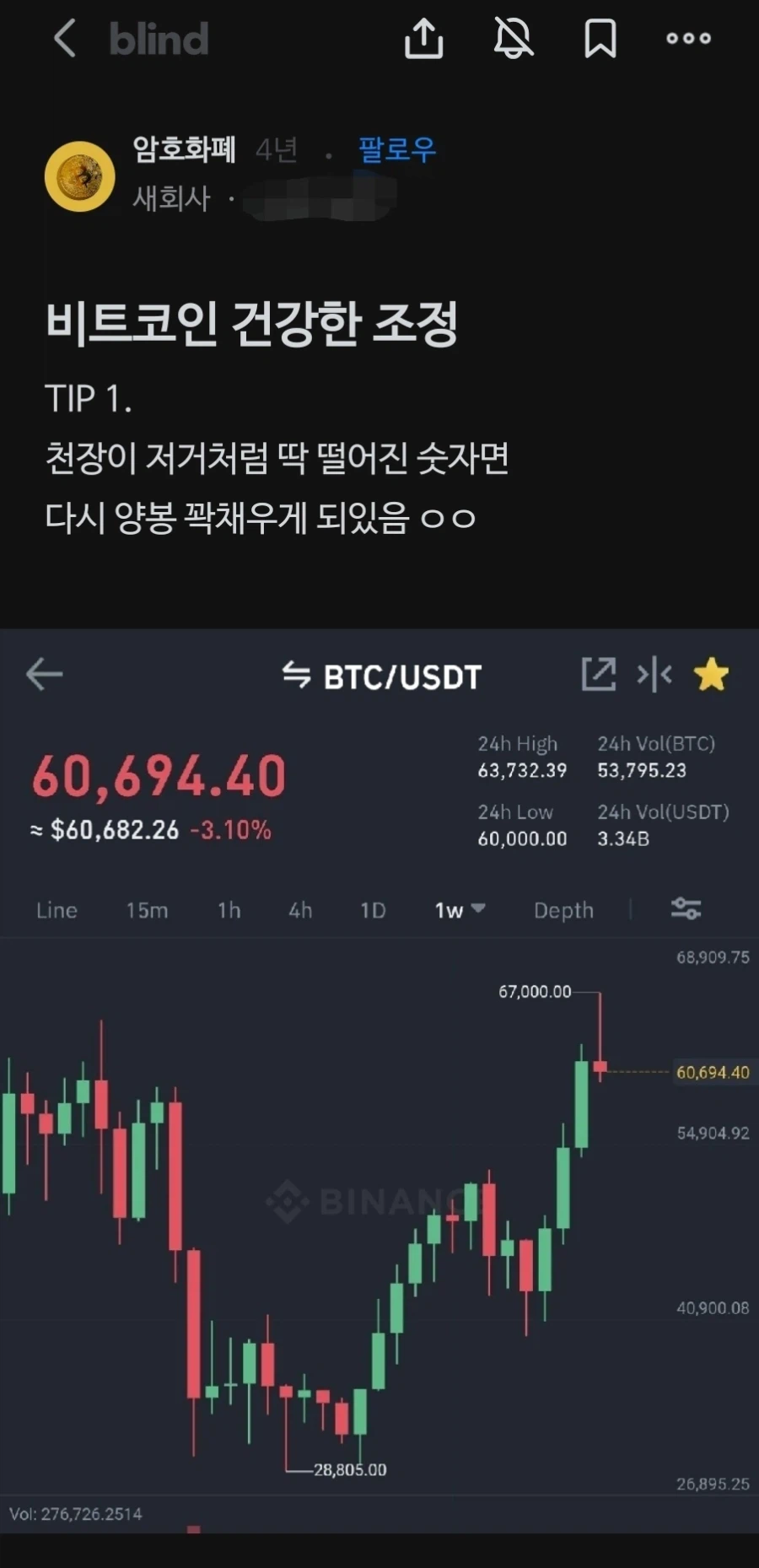Open chart settings via the sliders icon
The image size is (759, 1568).
coord(687,909)
